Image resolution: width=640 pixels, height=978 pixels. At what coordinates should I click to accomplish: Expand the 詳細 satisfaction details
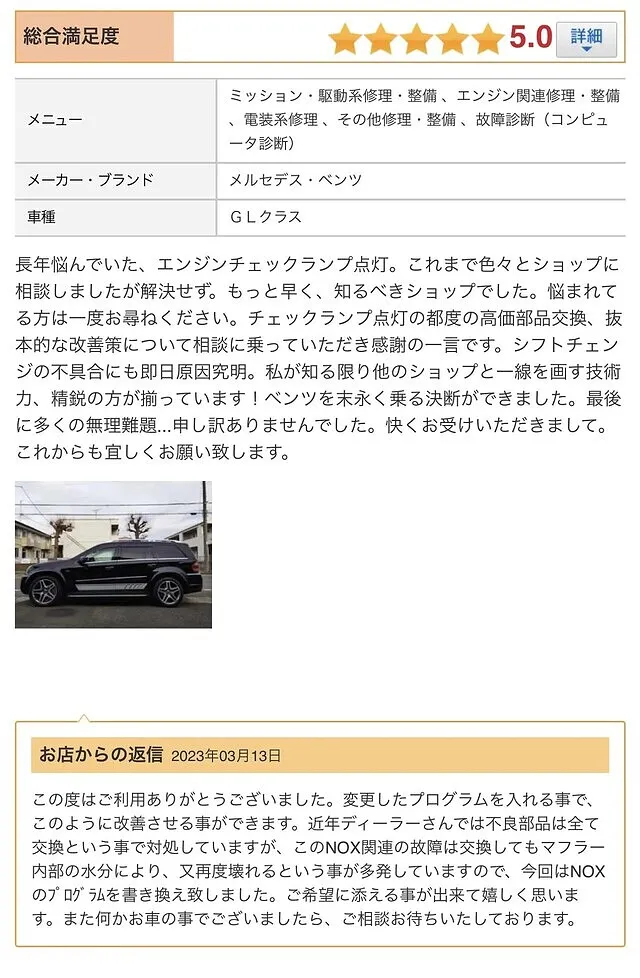click(x=587, y=39)
